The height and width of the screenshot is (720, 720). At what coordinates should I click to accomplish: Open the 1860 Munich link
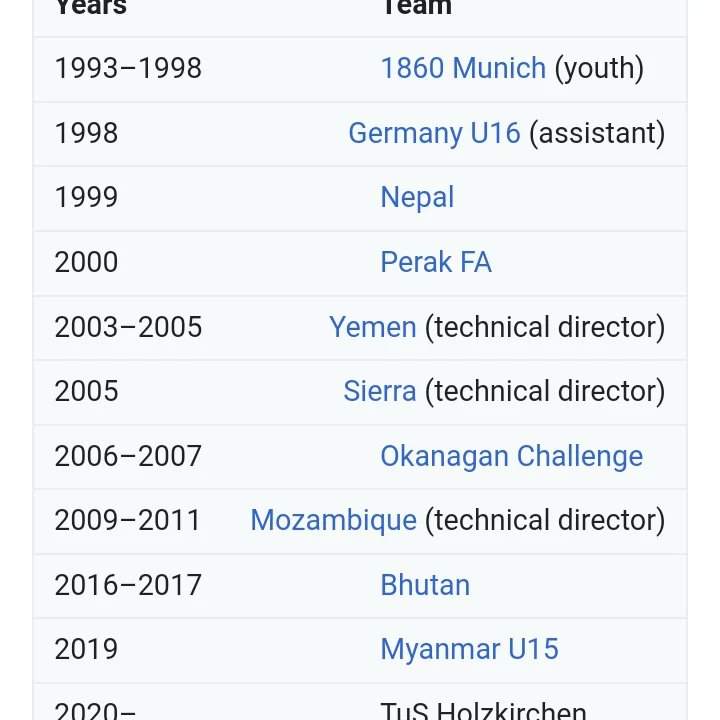462,69
